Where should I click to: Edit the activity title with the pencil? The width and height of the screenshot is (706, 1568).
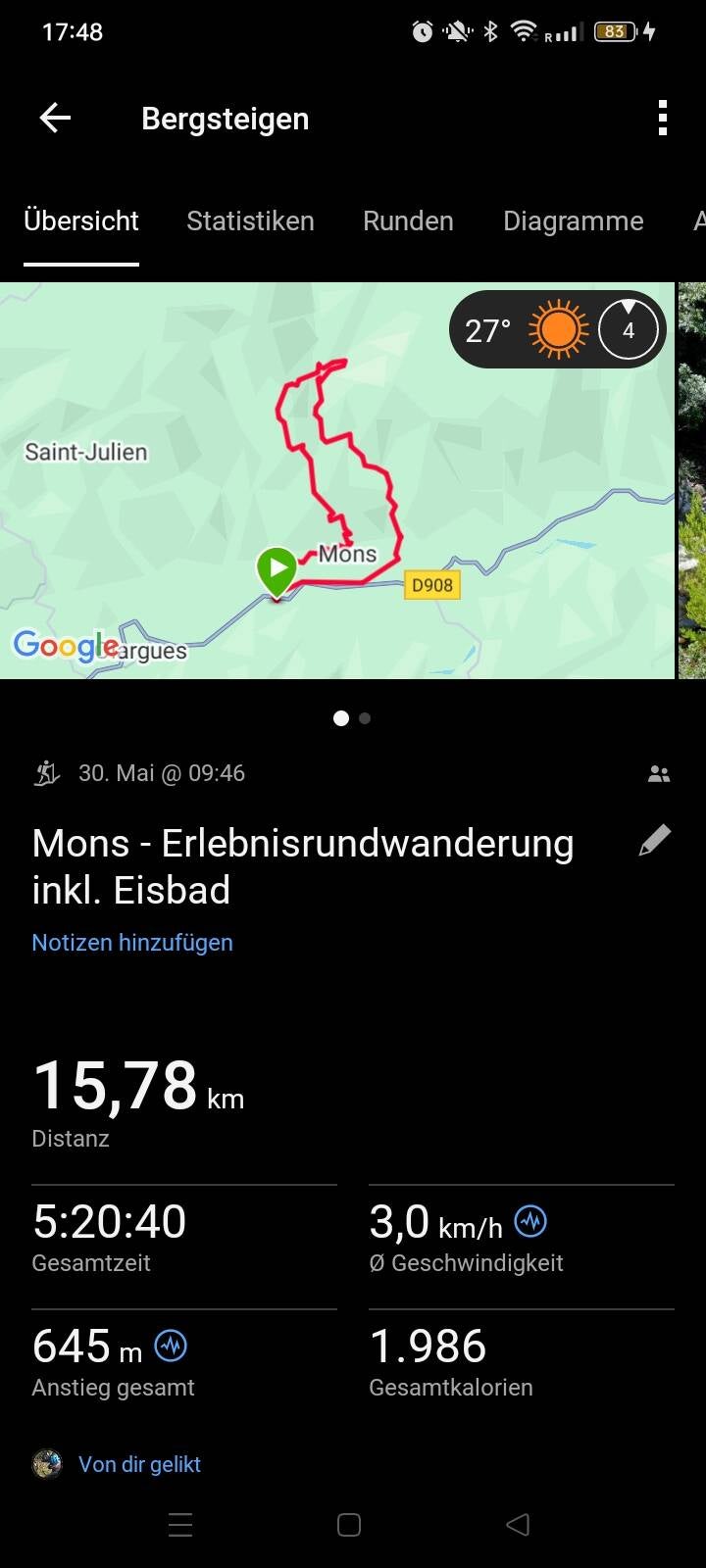tap(655, 841)
